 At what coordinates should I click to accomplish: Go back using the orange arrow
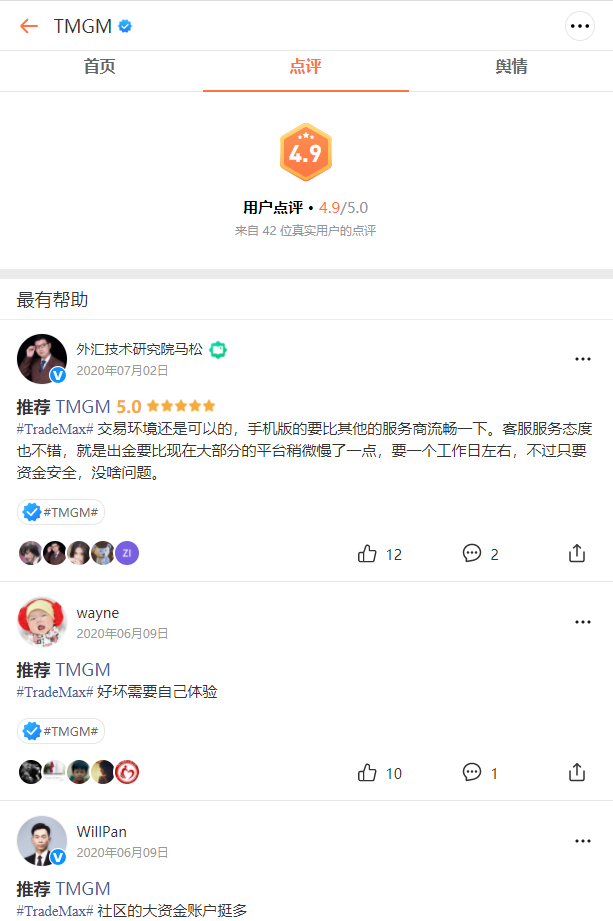(x=29, y=26)
